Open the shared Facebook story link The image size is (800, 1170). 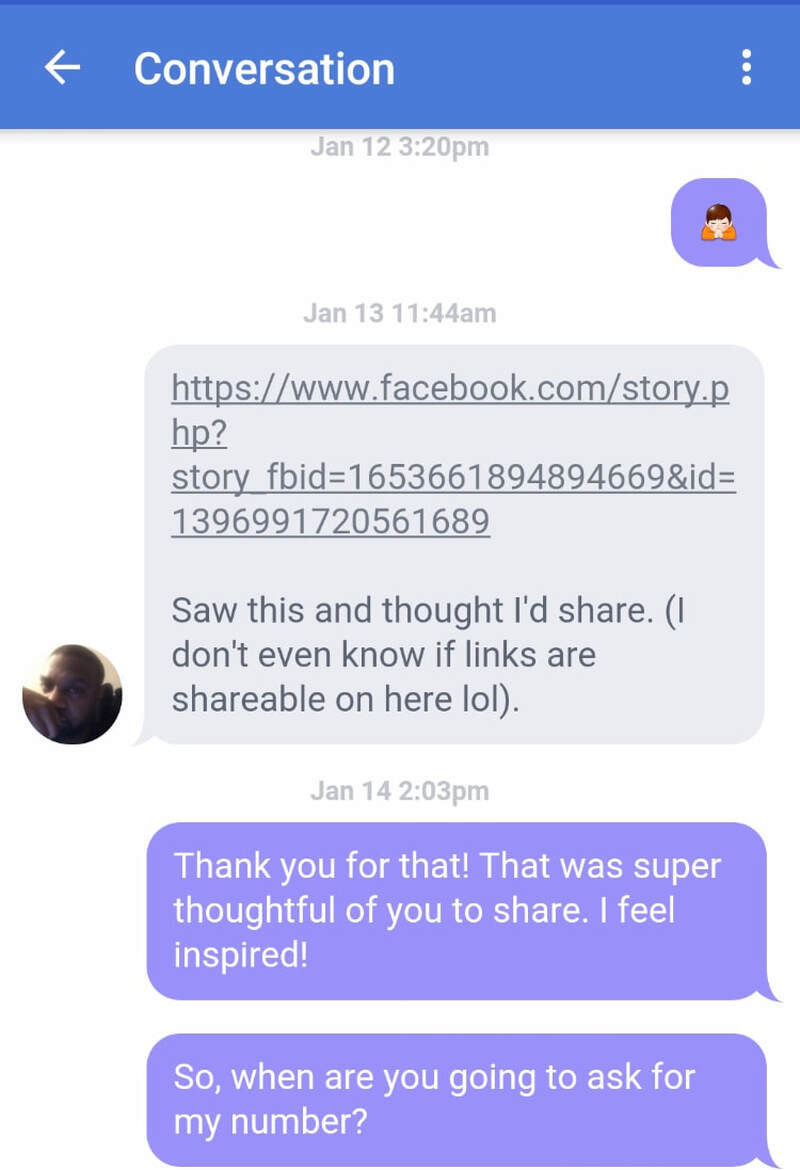click(x=450, y=454)
